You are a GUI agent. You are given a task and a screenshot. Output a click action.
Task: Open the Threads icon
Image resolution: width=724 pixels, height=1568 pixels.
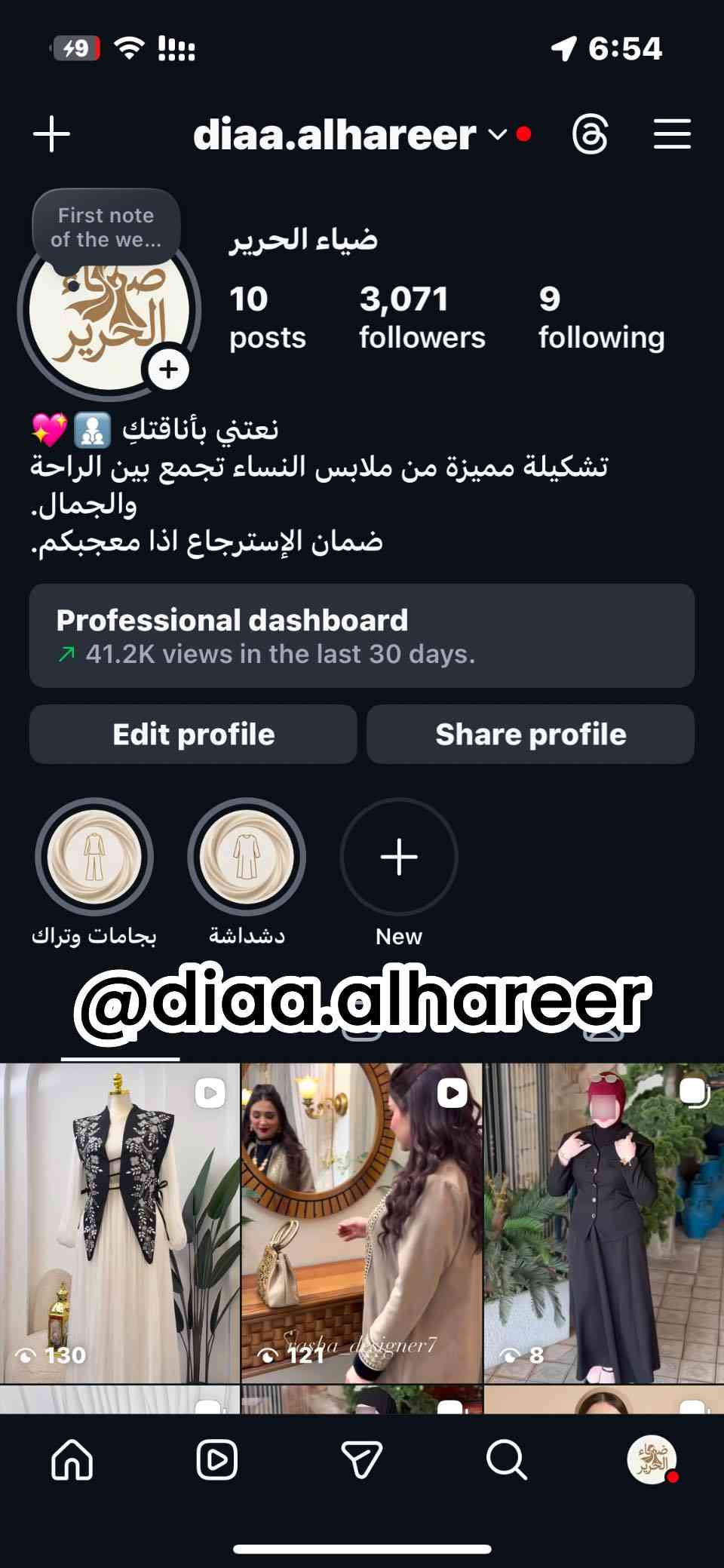tap(590, 135)
